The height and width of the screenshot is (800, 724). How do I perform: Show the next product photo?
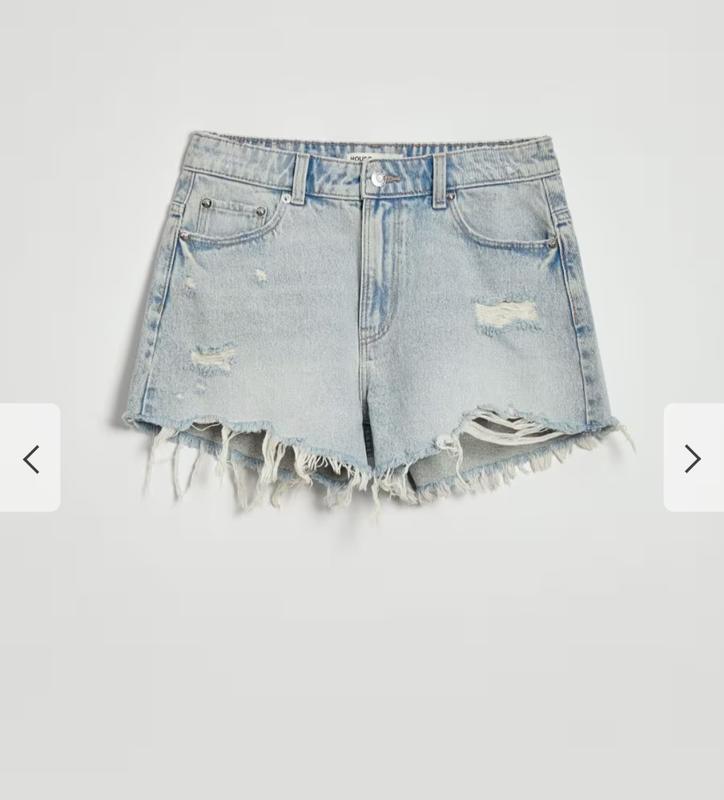[x=692, y=458]
